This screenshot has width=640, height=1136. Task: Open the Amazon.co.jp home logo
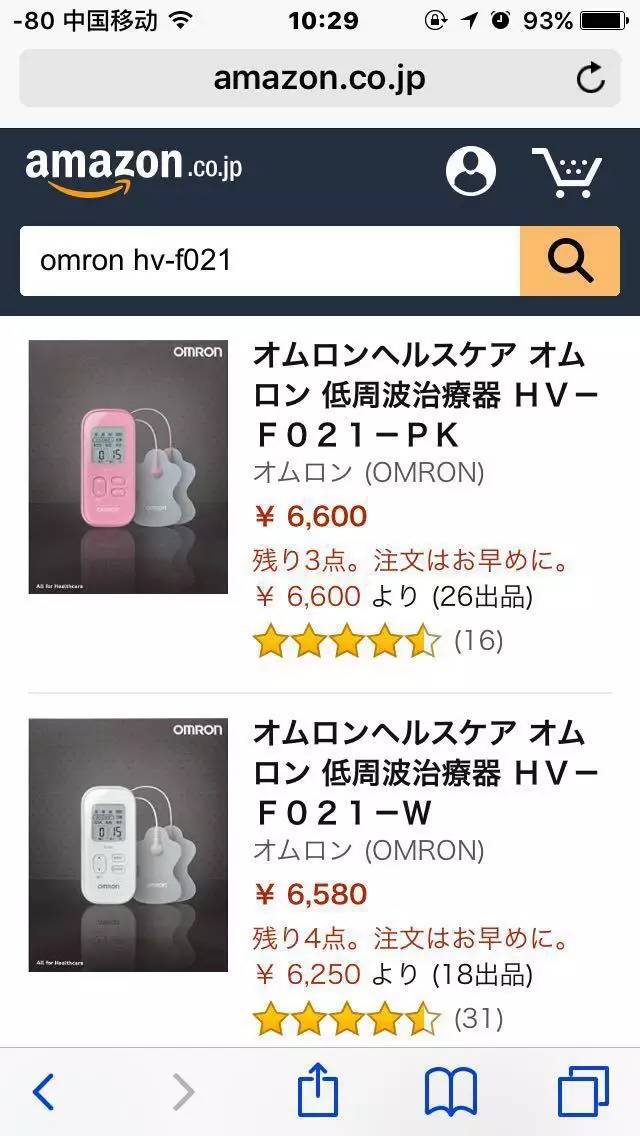click(133, 170)
